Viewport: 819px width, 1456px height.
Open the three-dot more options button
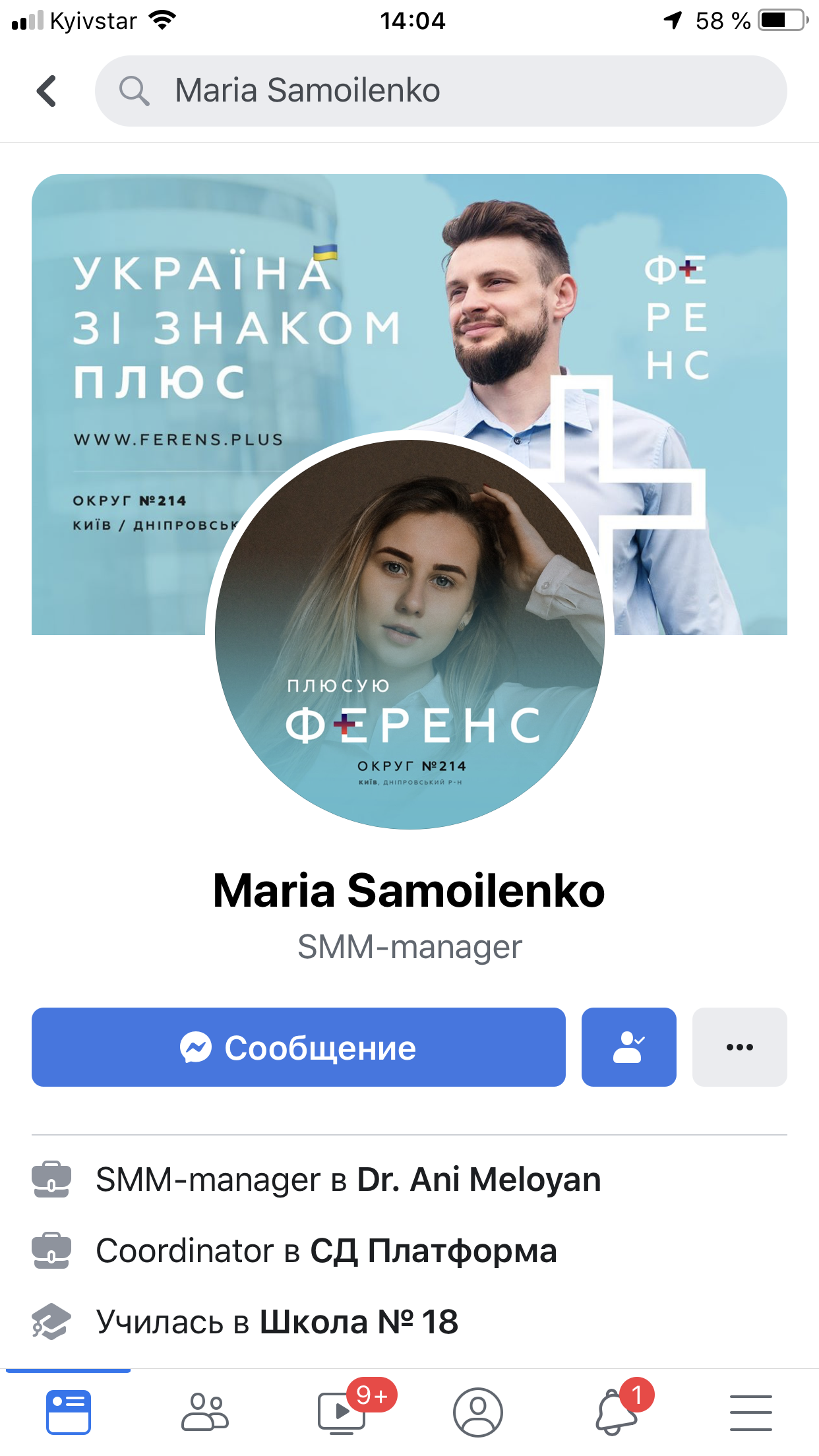pyautogui.click(x=739, y=1047)
